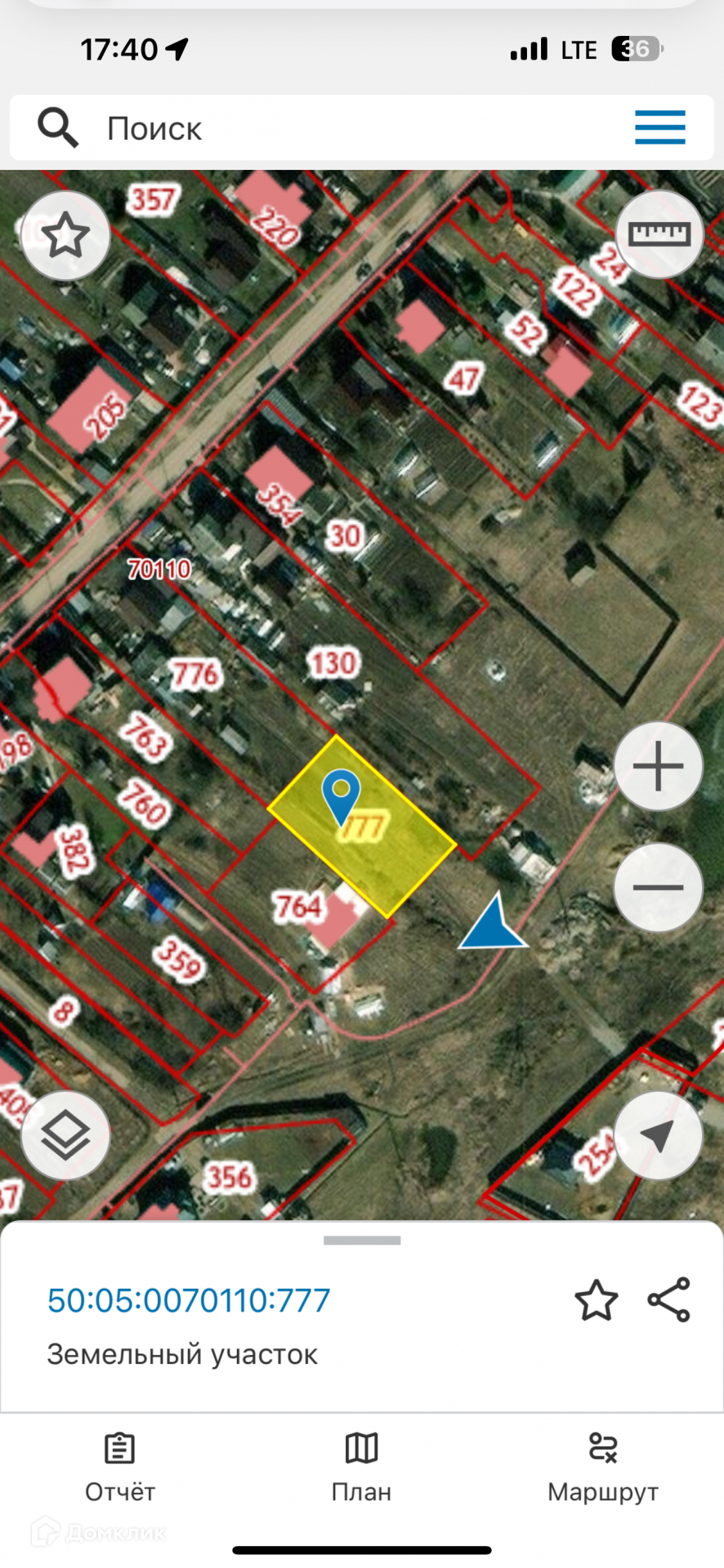
Task: Open the Поиск search field
Action: tap(327, 128)
